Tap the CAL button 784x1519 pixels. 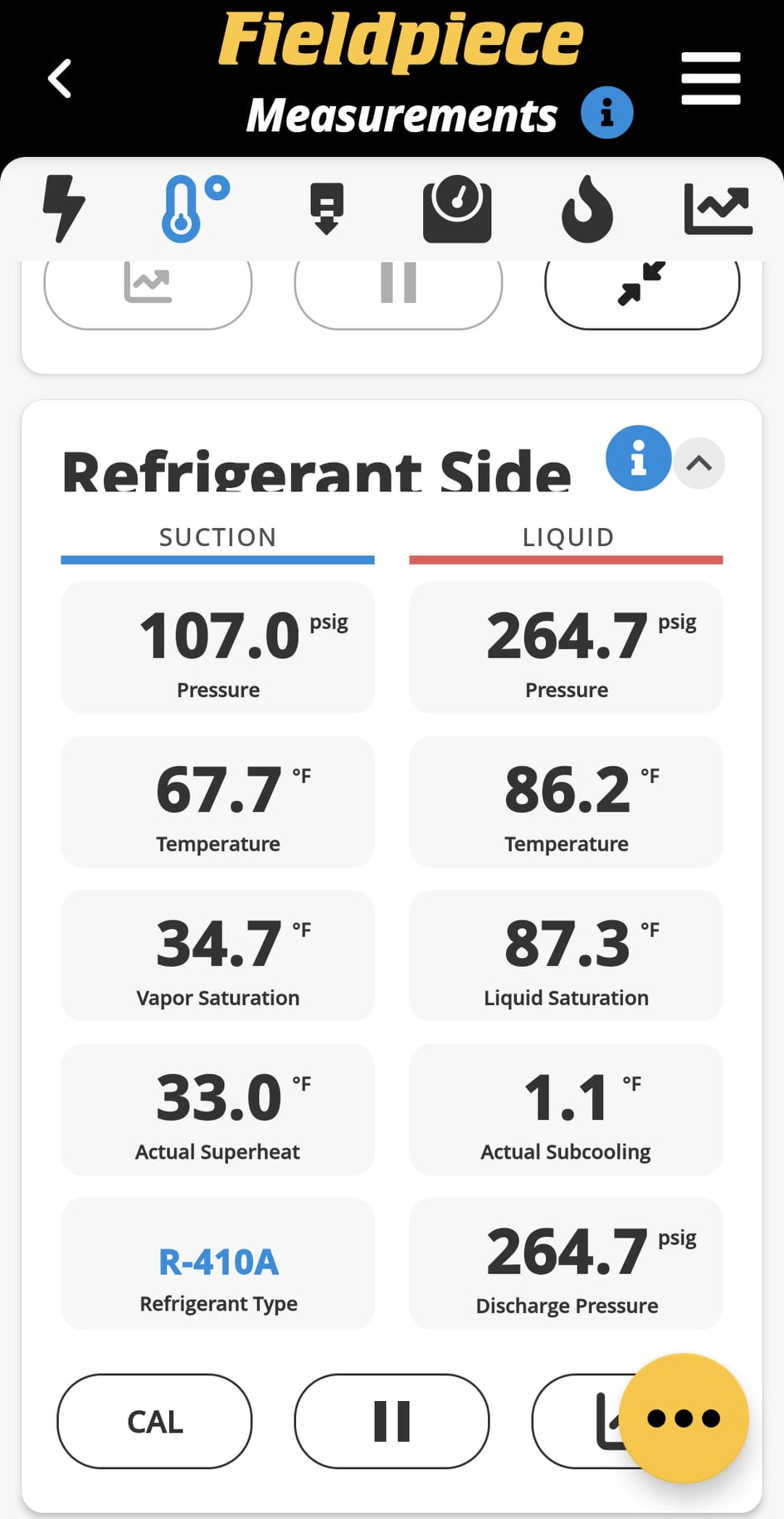pyautogui.click(x=154, y=1421)
